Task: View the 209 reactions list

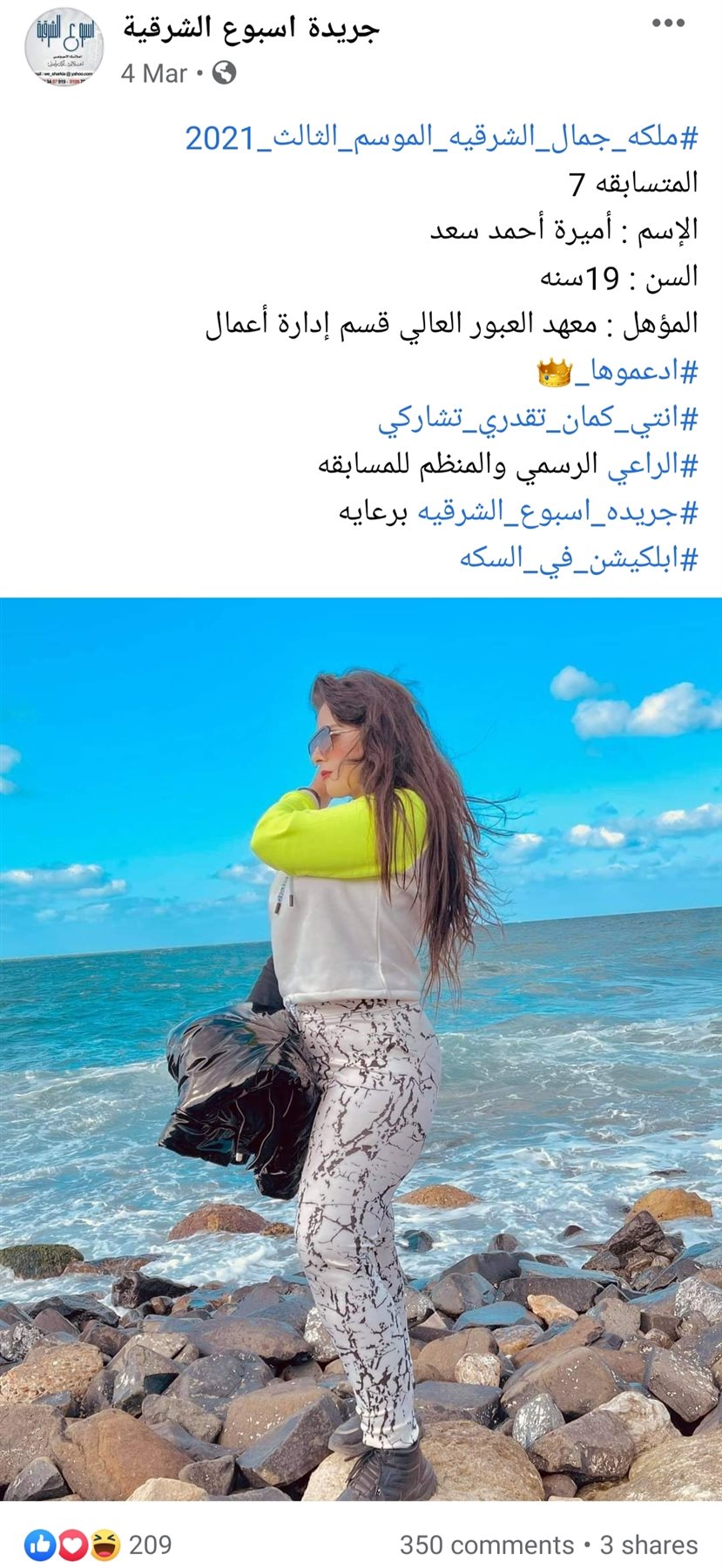Action: (x=98, y=1544)
